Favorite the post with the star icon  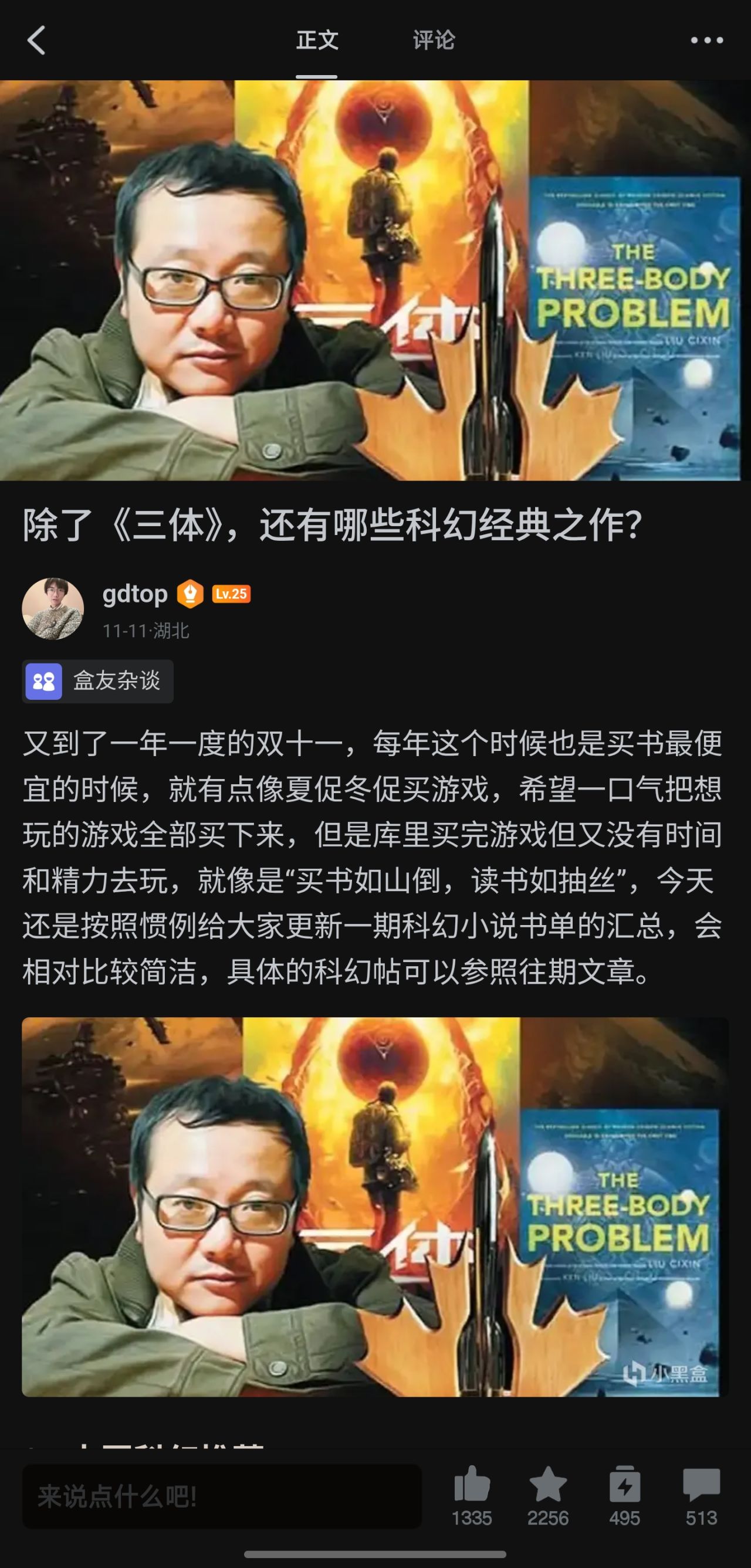(x=548, y=1485)
